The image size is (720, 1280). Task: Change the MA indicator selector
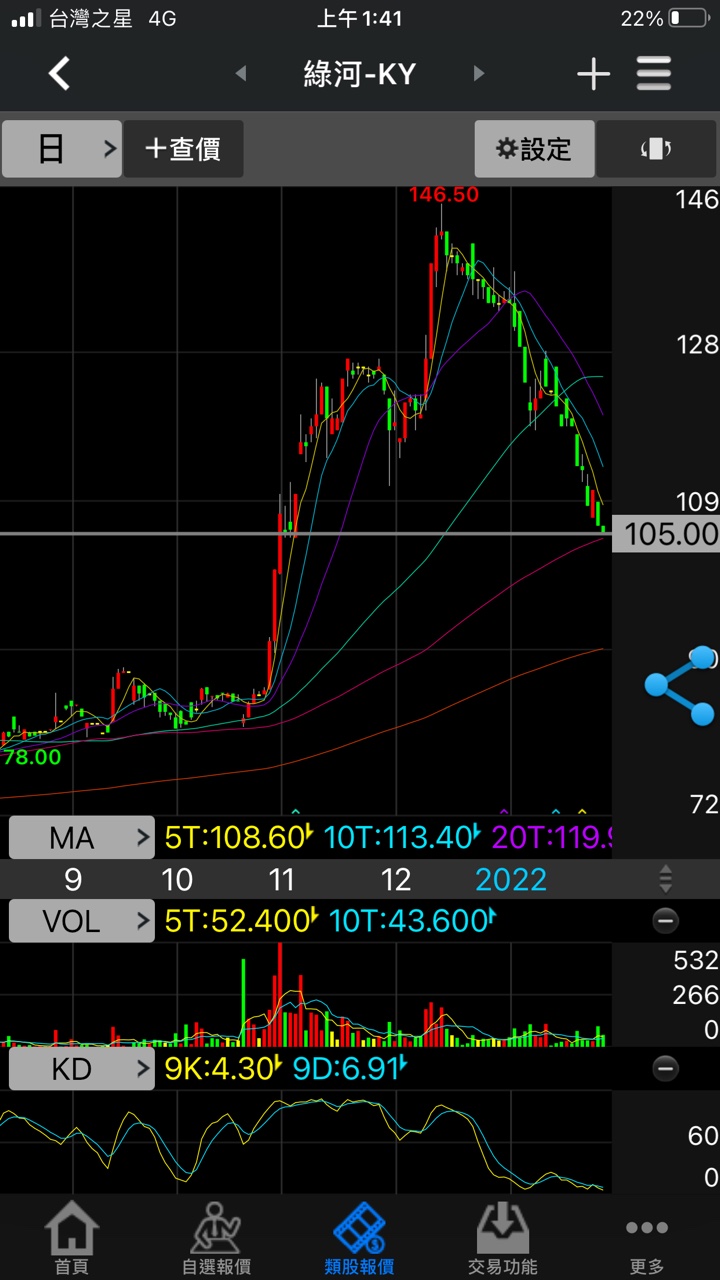tap(82, 838)
